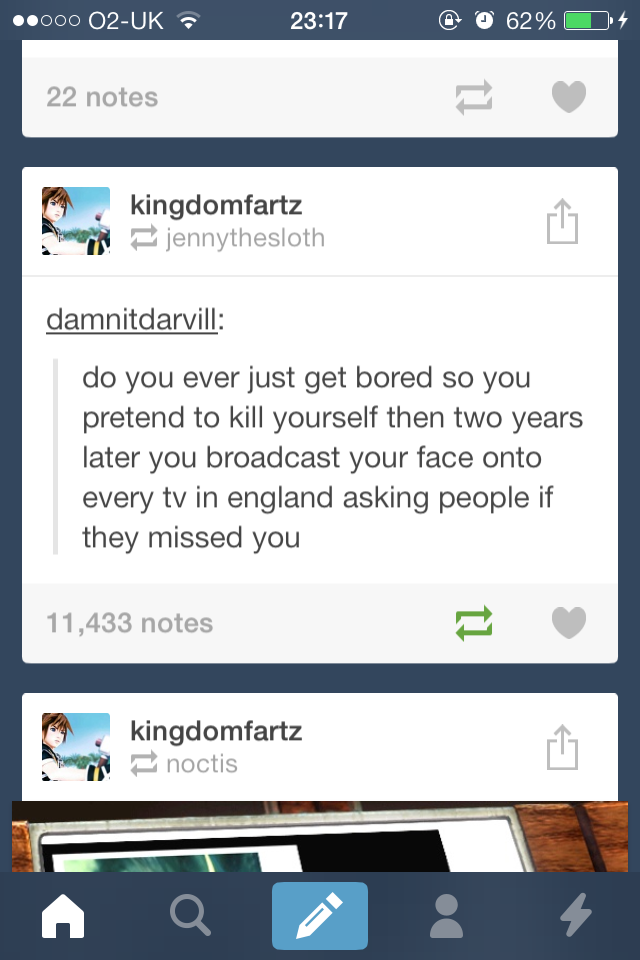Open jennythesloth's blog
This screenshot has width=640, height=960.
coord(244,238)
